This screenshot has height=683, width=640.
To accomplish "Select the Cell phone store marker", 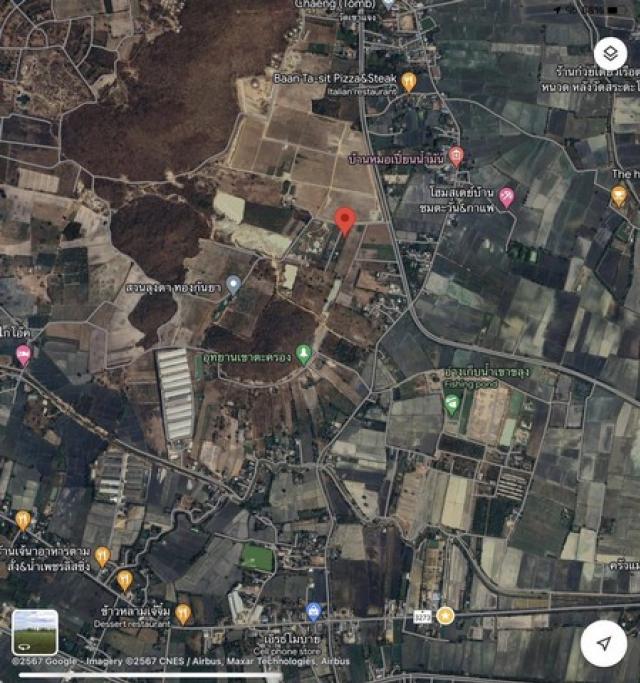I will coord(314,610).
